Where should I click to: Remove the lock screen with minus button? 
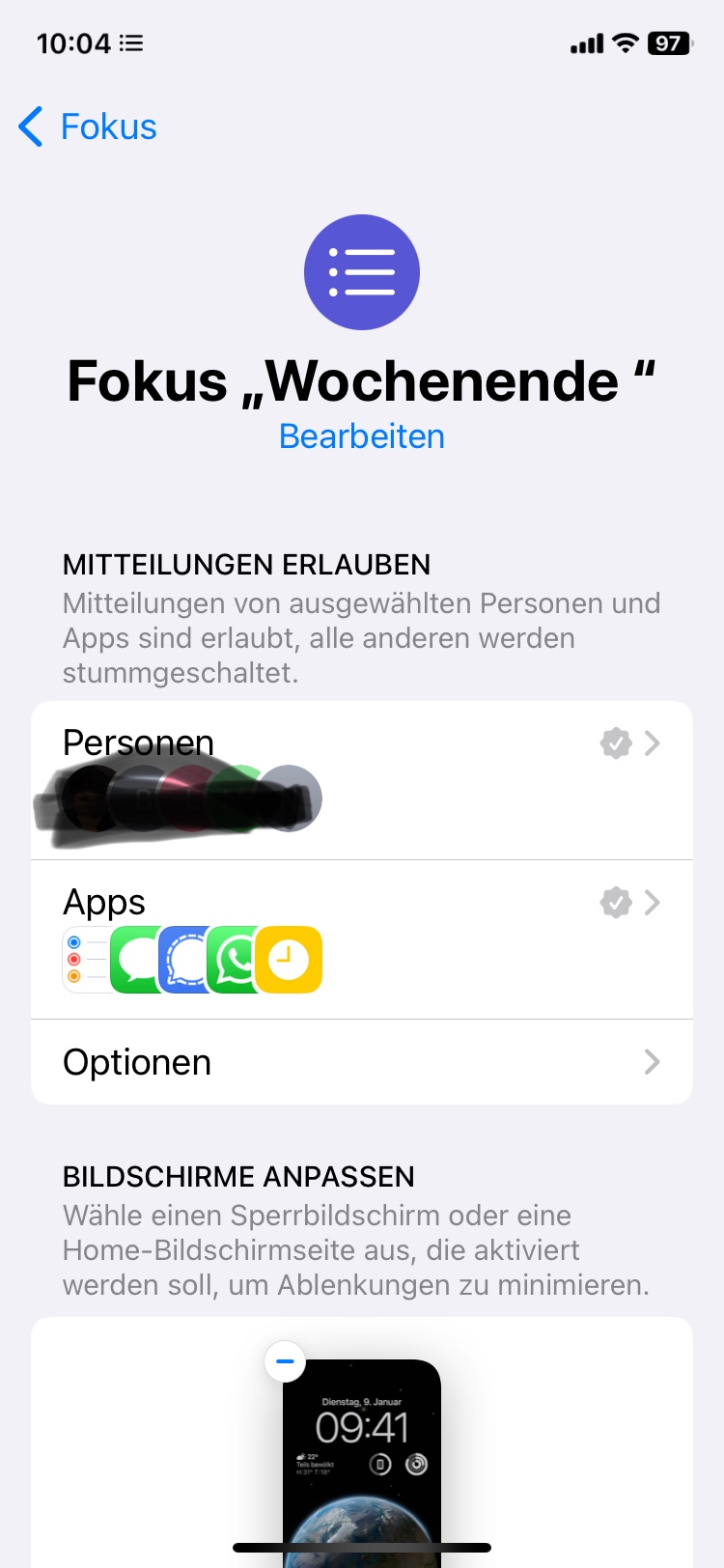[x=285, y=1361]
